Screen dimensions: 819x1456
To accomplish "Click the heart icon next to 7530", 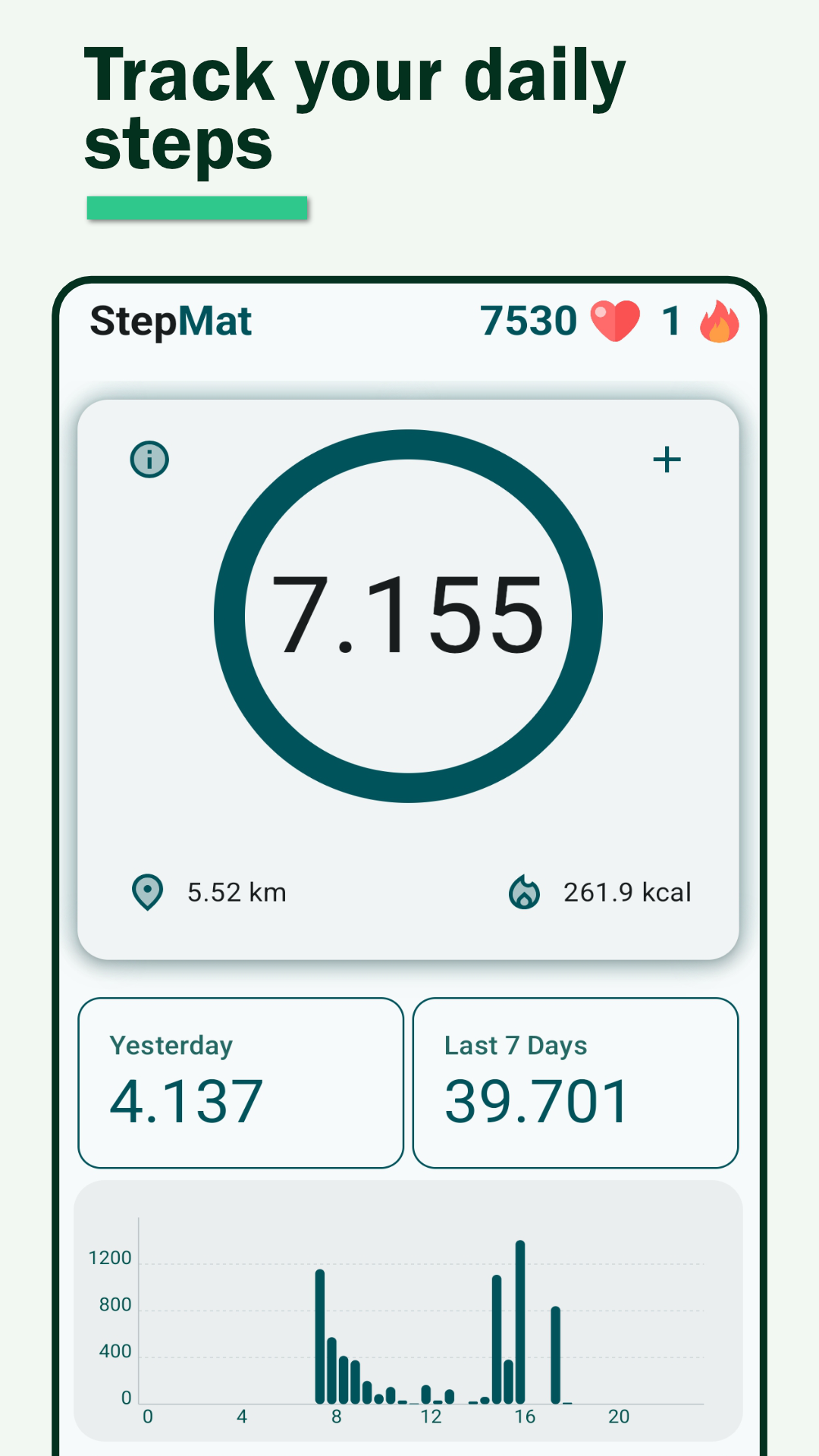I will (614, 320).
